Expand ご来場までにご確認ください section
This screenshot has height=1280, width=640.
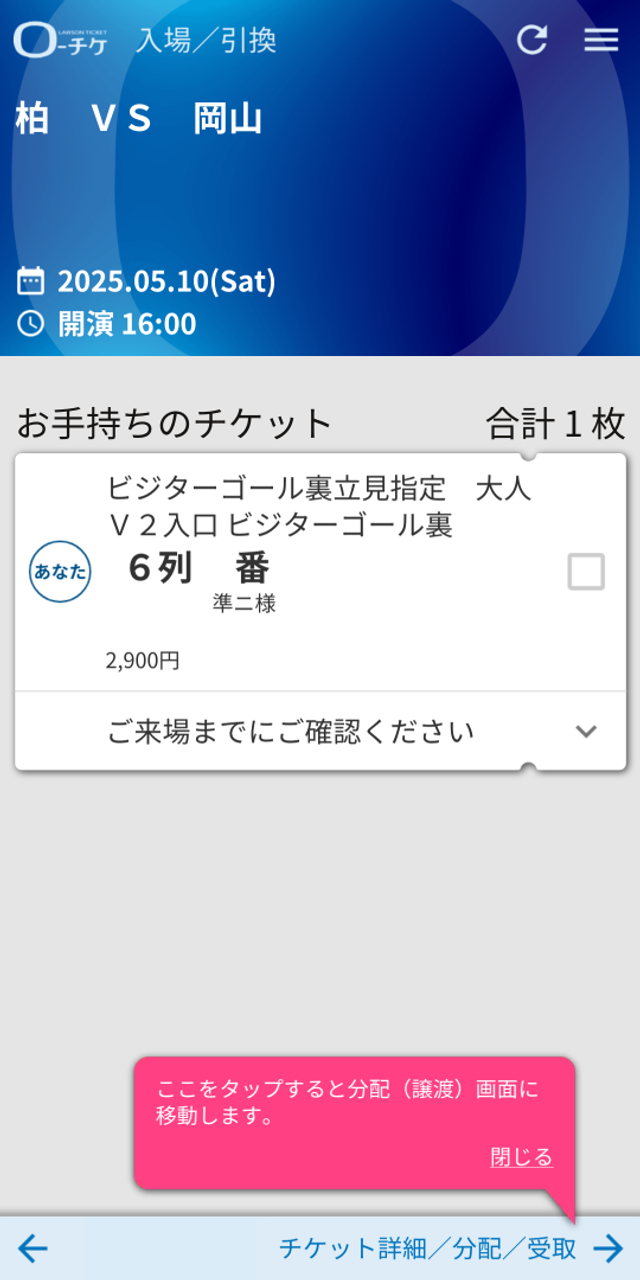pyautogui.click(x=586, y=731)
